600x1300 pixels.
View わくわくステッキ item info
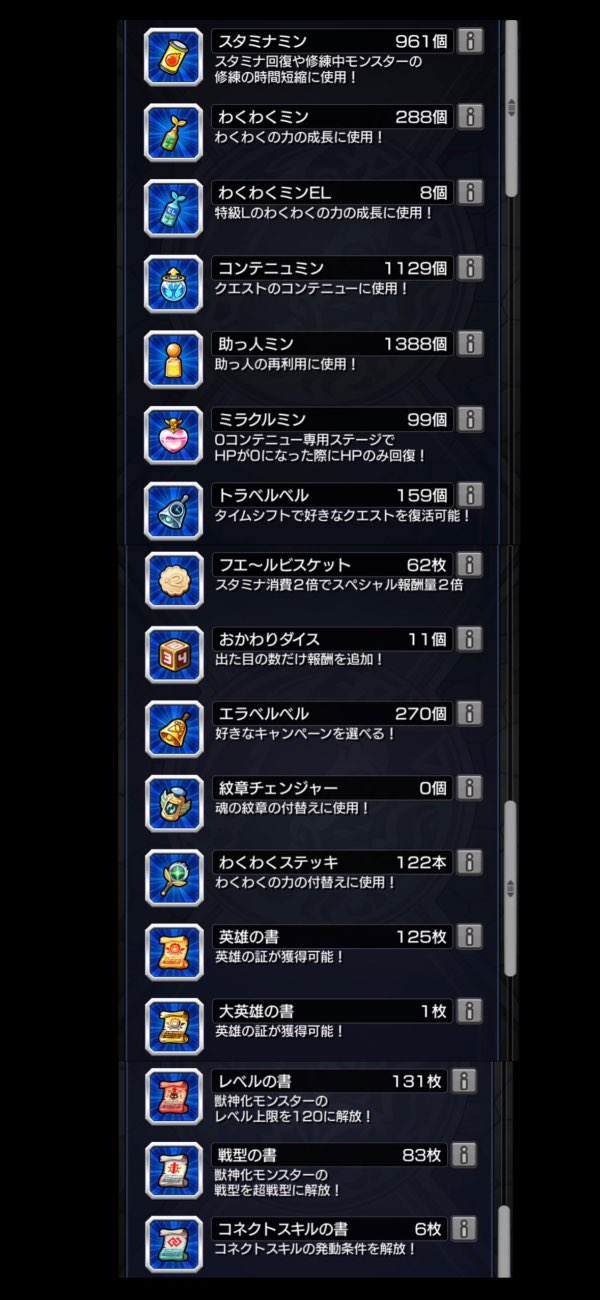[x=471, y=862]
